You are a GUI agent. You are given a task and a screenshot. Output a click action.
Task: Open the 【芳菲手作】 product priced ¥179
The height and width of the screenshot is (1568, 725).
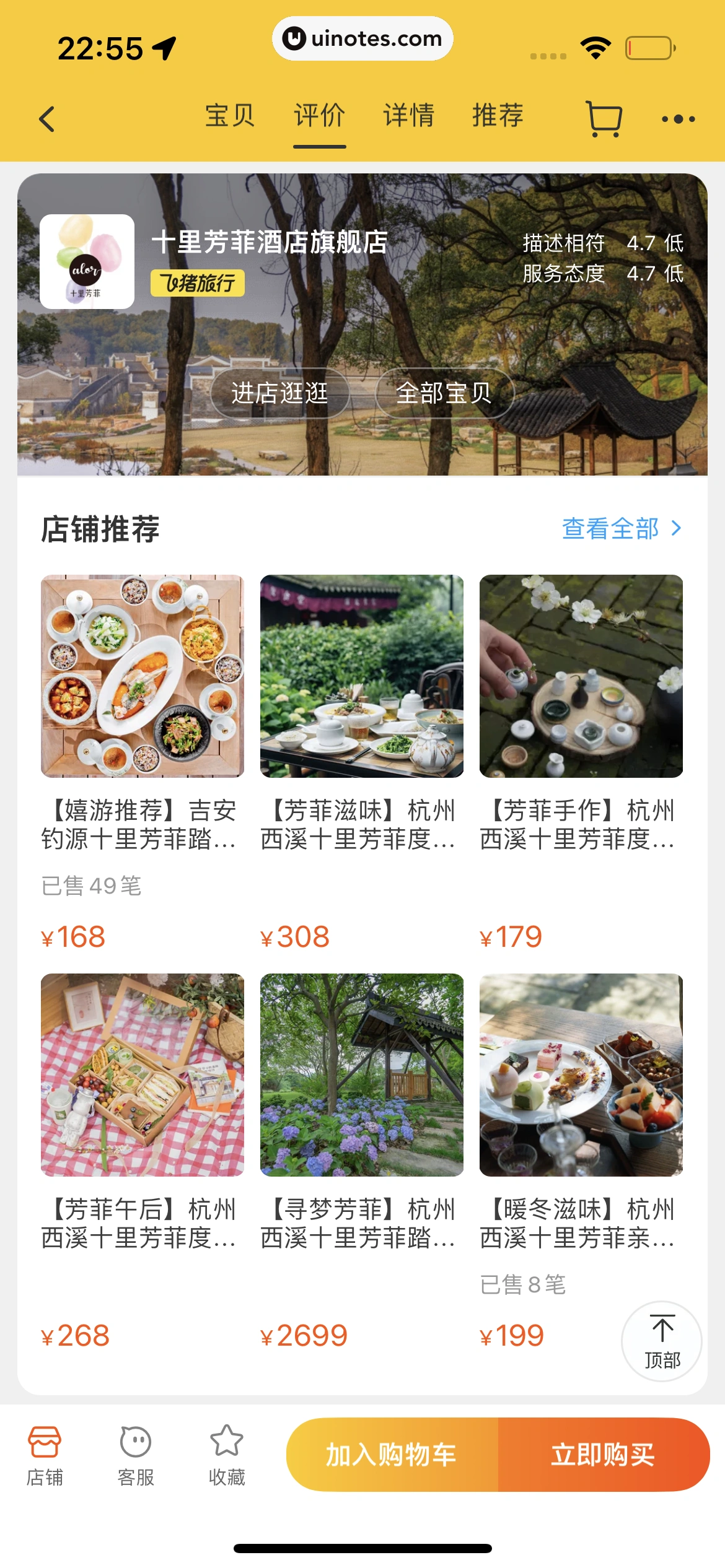[x=581, y=676]
